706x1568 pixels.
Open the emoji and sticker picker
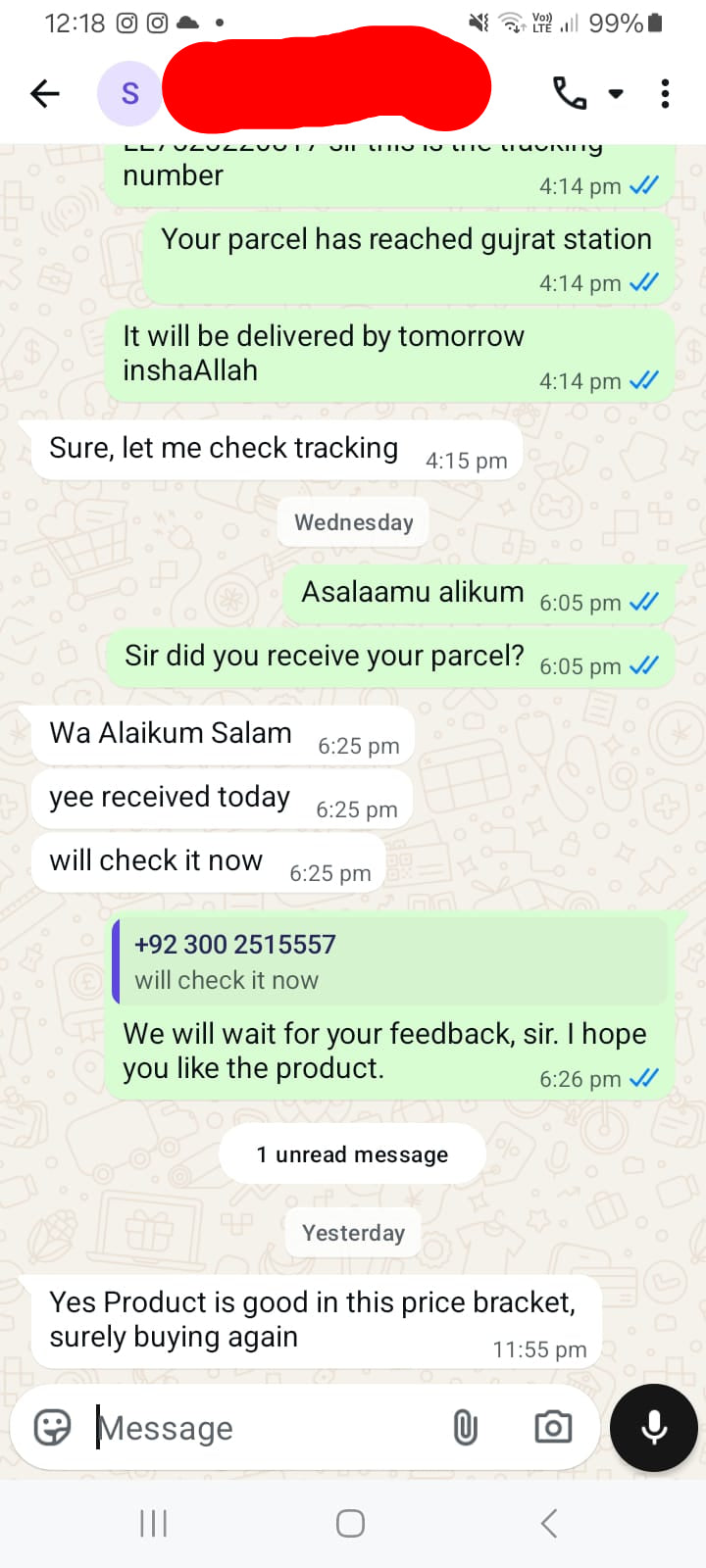click(x=53, y=1428)
